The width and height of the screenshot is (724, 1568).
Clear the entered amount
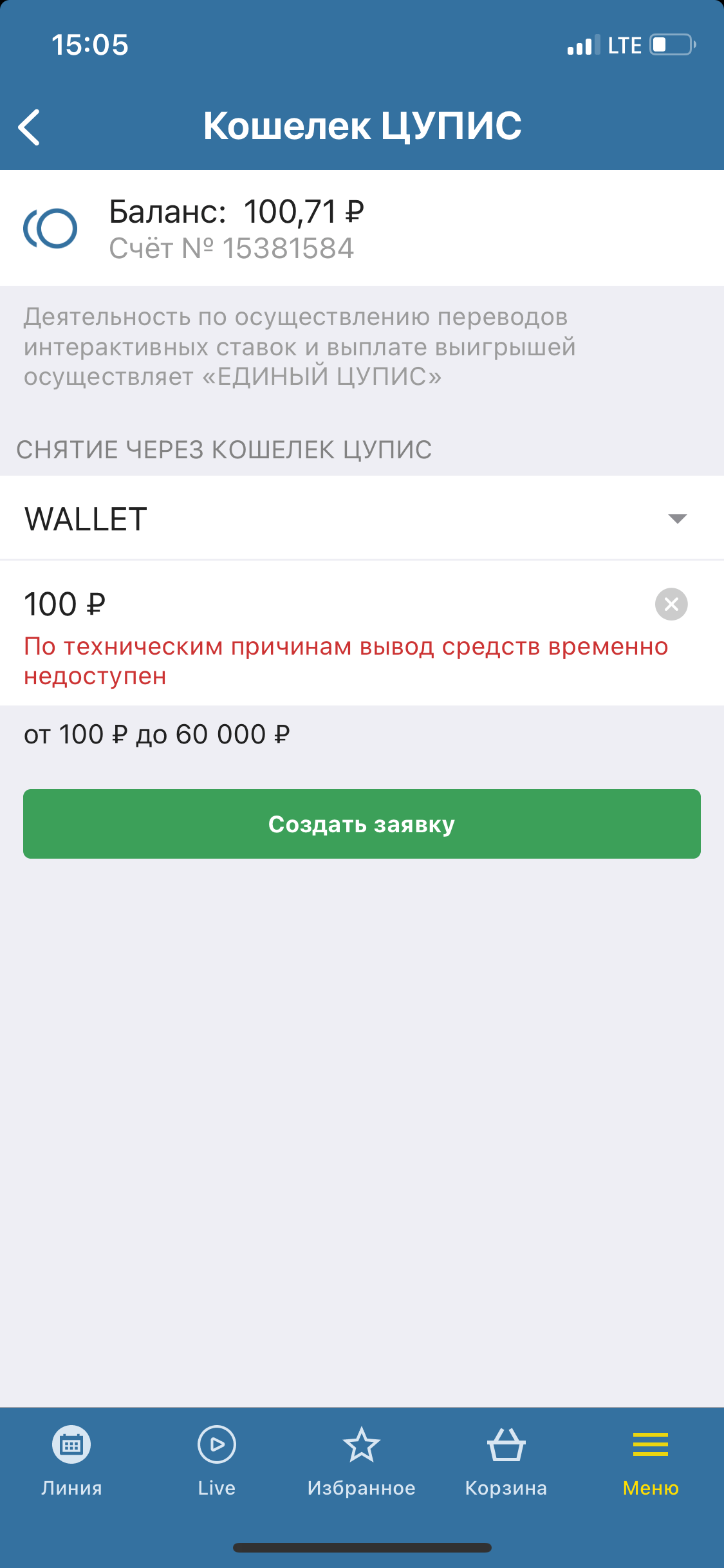[671, 604]
